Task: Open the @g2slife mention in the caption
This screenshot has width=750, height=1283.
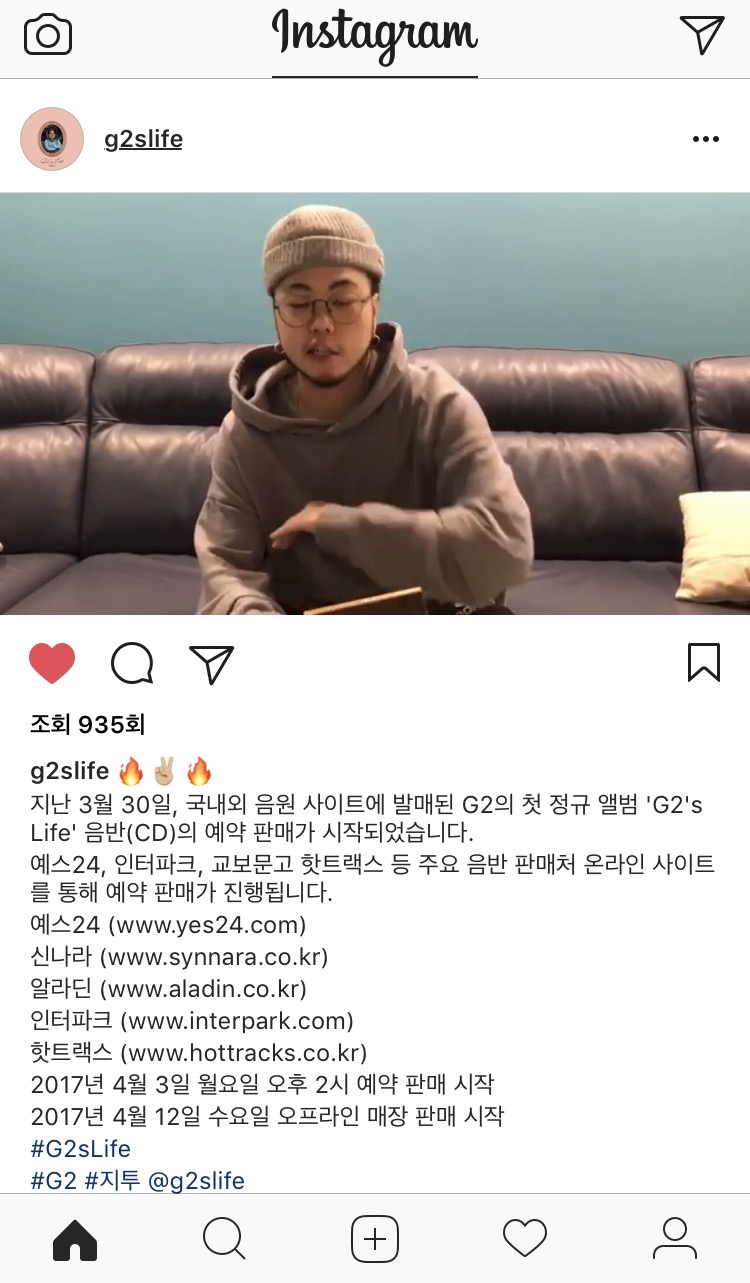Action: point(196,1180)
